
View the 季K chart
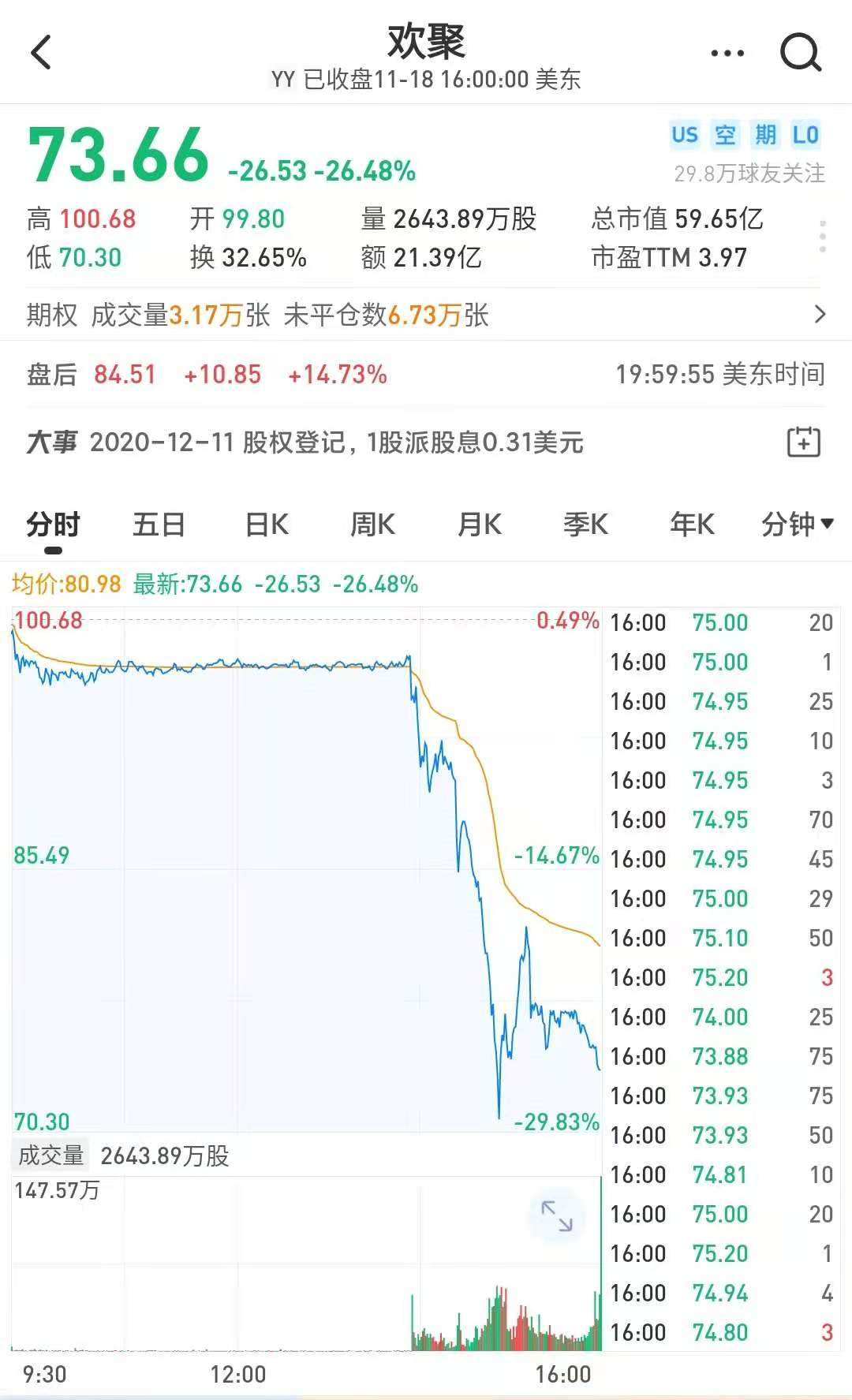click(x=585, y=525)
